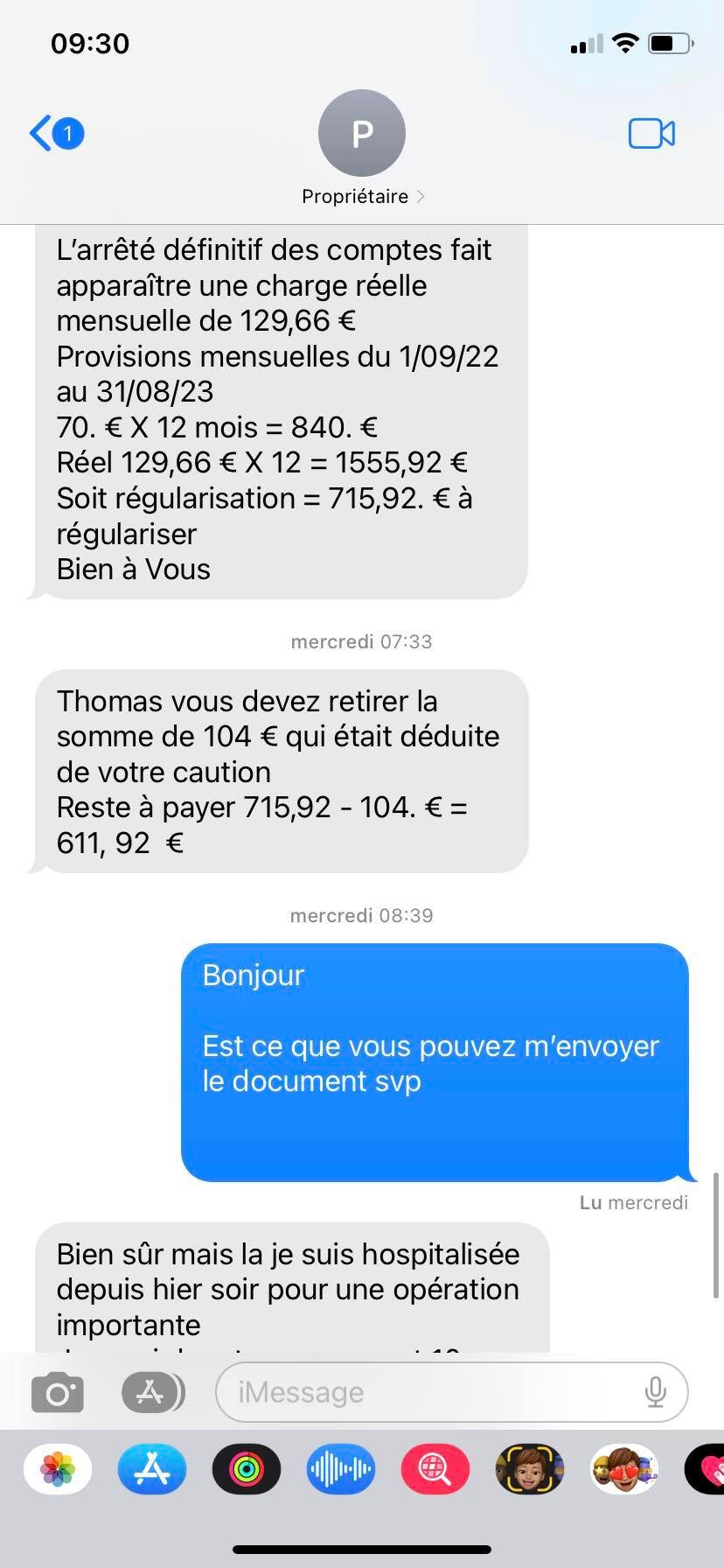724x1568 pixels.
Task: Start a FaceTime video call
Action: [x=651, y=134]
